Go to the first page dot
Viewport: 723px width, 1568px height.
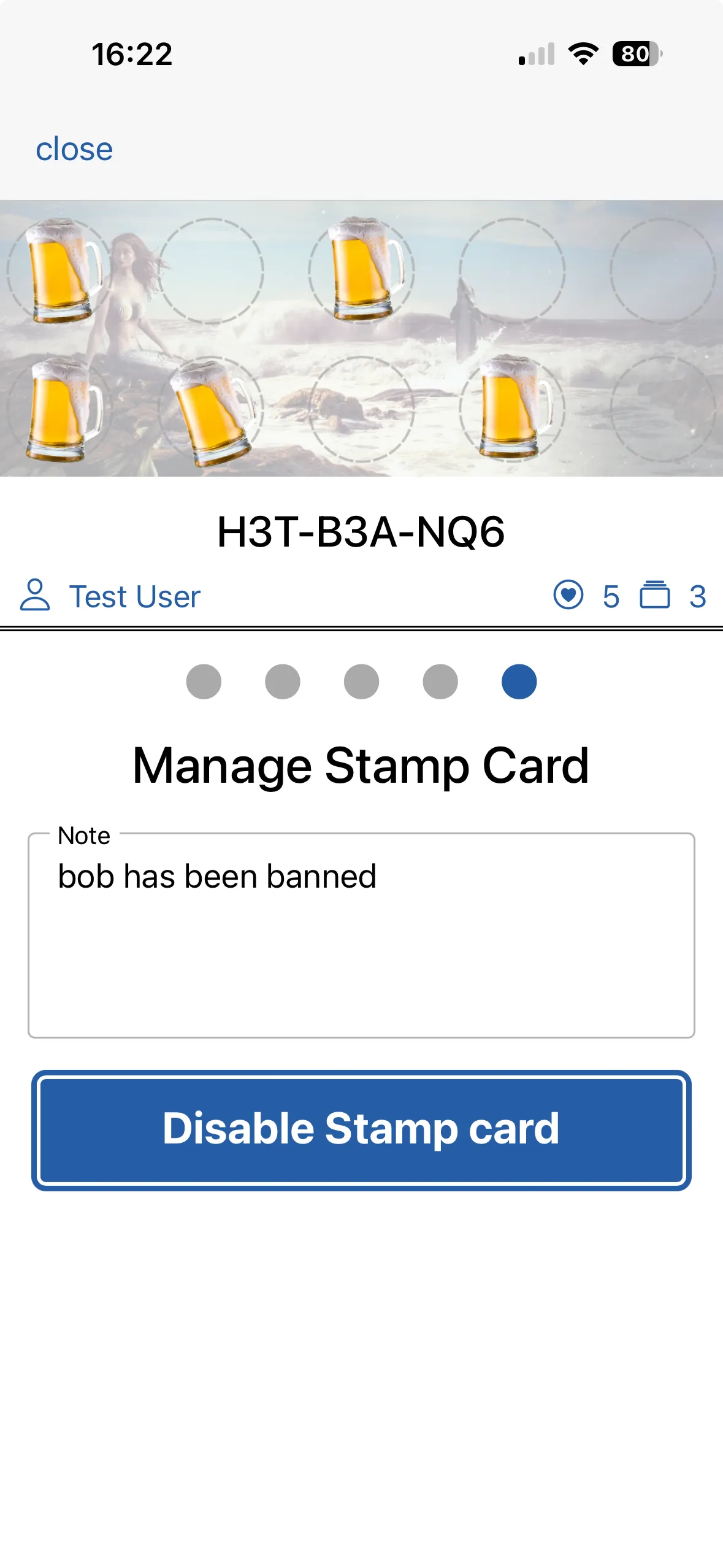point(204,682)
